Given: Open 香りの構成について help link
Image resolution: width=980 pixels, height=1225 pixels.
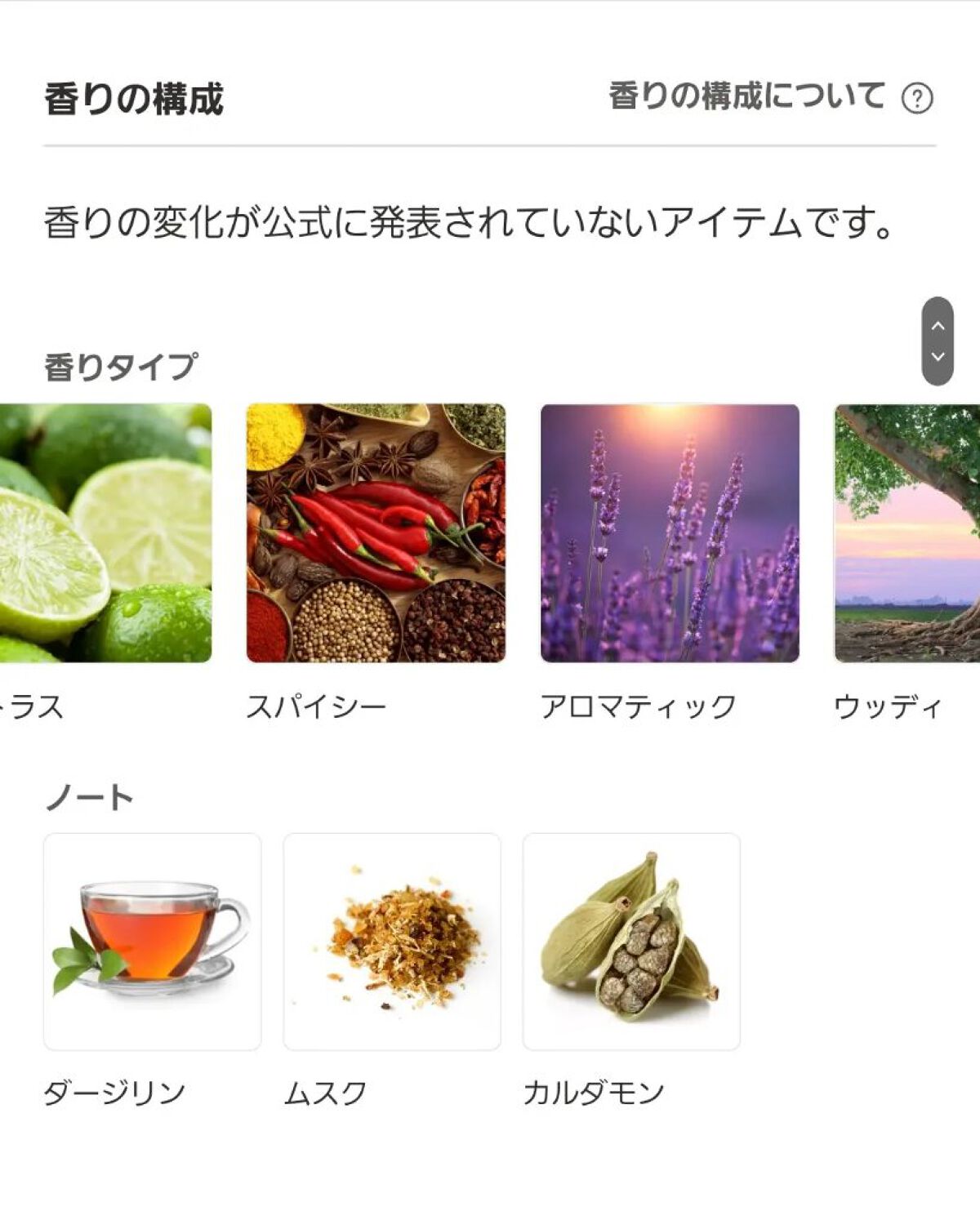Looking at the screenshot, I should point(770,97).
